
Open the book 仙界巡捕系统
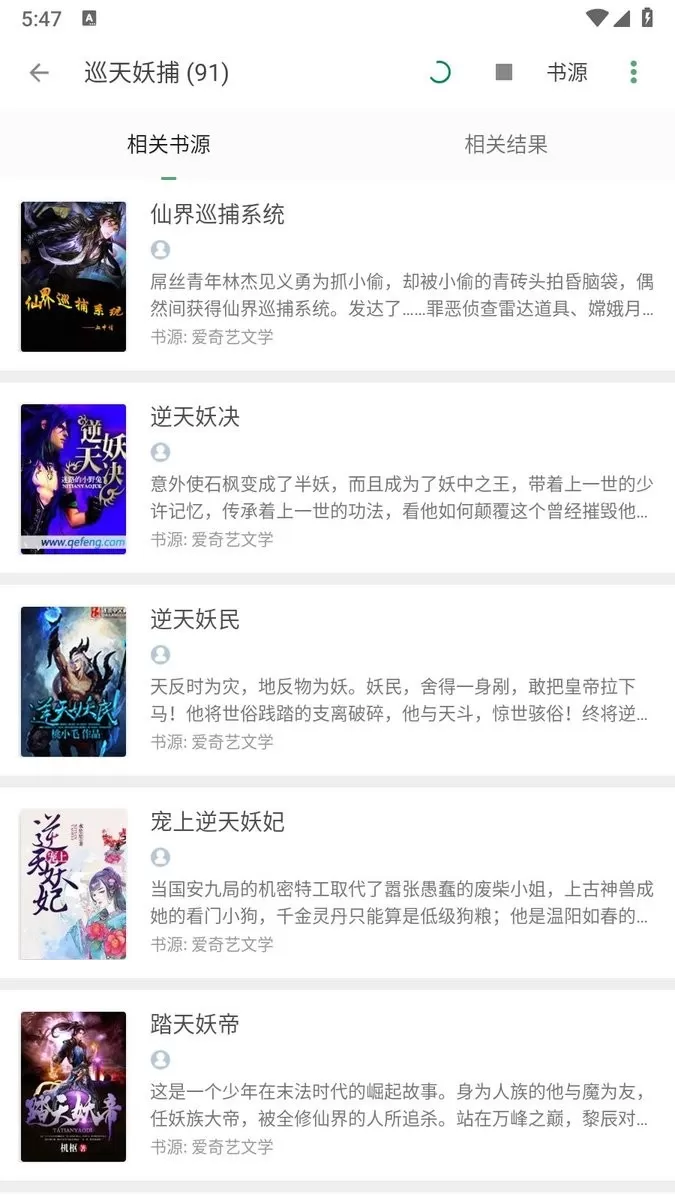click(x=337, y=276)
